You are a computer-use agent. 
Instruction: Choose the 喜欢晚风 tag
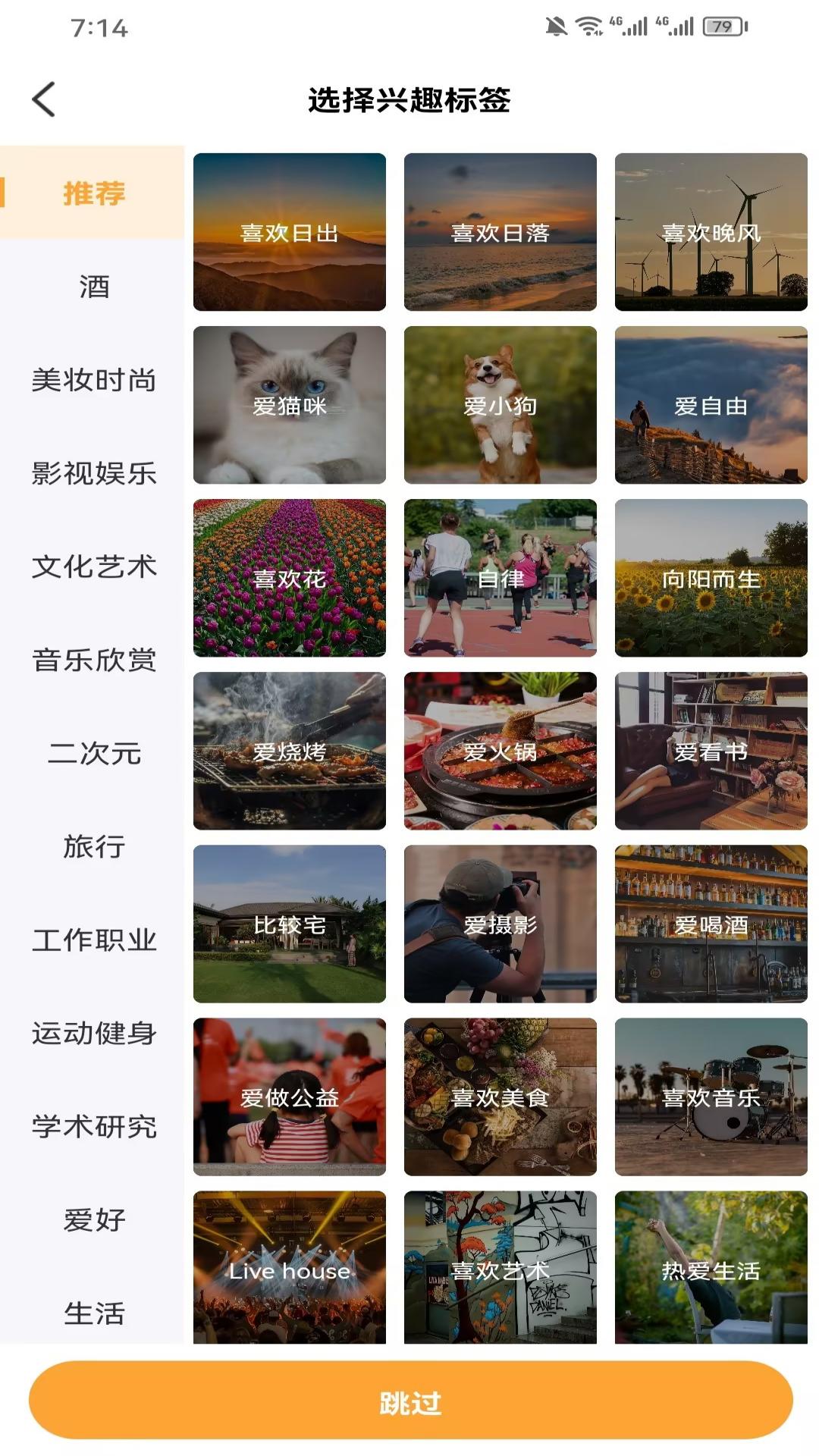711,232
